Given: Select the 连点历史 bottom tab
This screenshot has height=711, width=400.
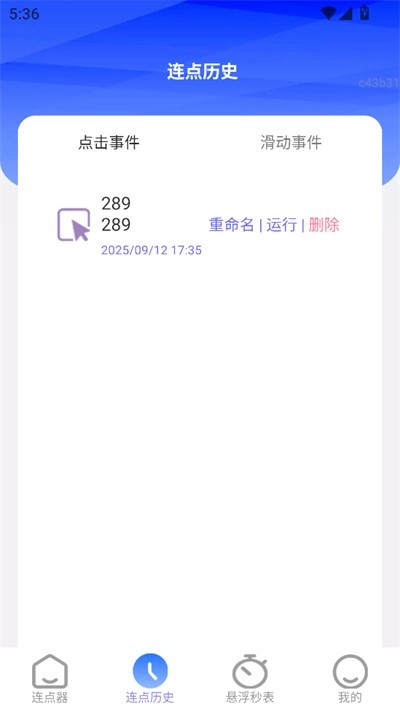Looking at the screenshot, I should pos(150,678).
